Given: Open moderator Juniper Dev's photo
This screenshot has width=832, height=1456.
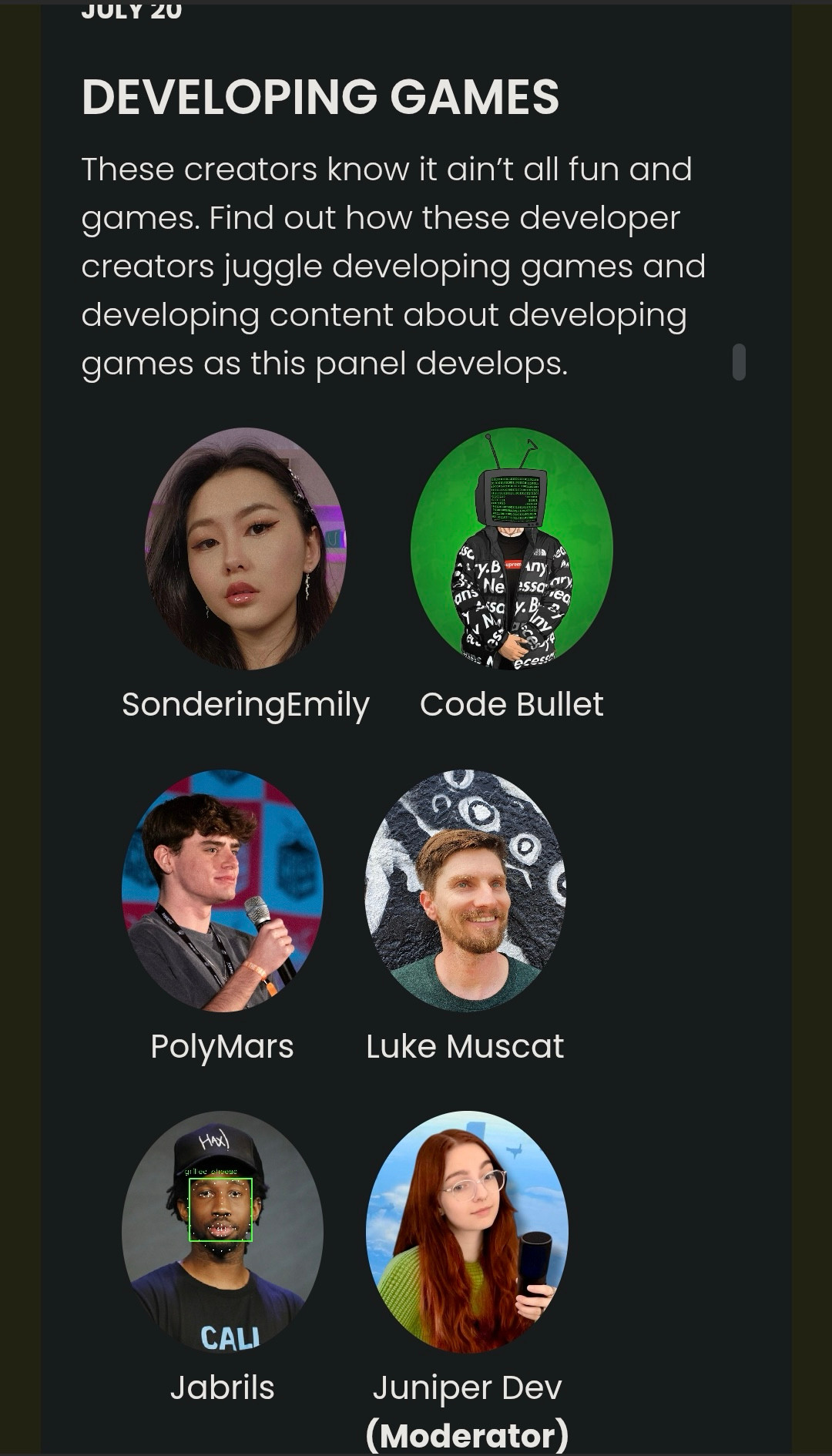Looking at the screenshot, I should click(x=468, y=1232).
